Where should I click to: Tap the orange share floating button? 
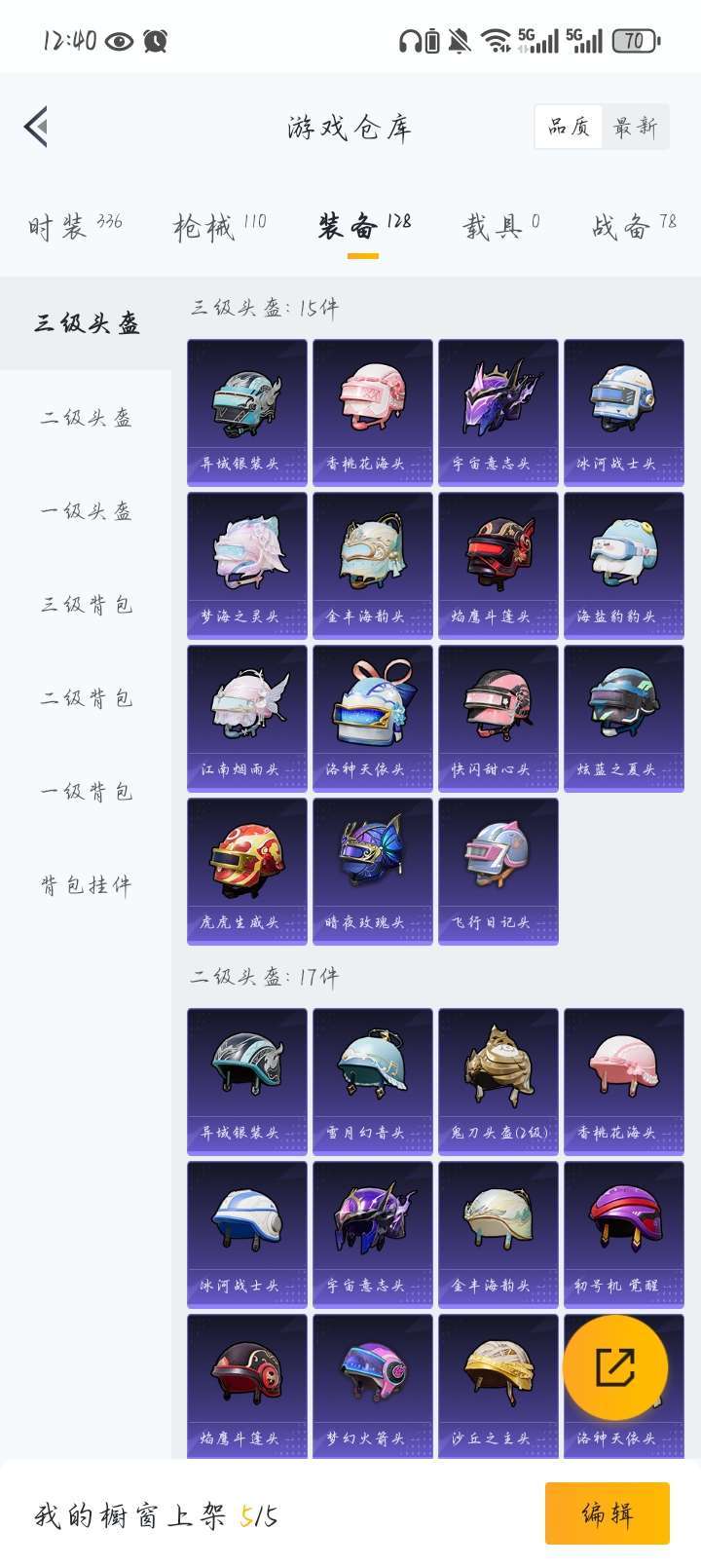pos(615,1367)
